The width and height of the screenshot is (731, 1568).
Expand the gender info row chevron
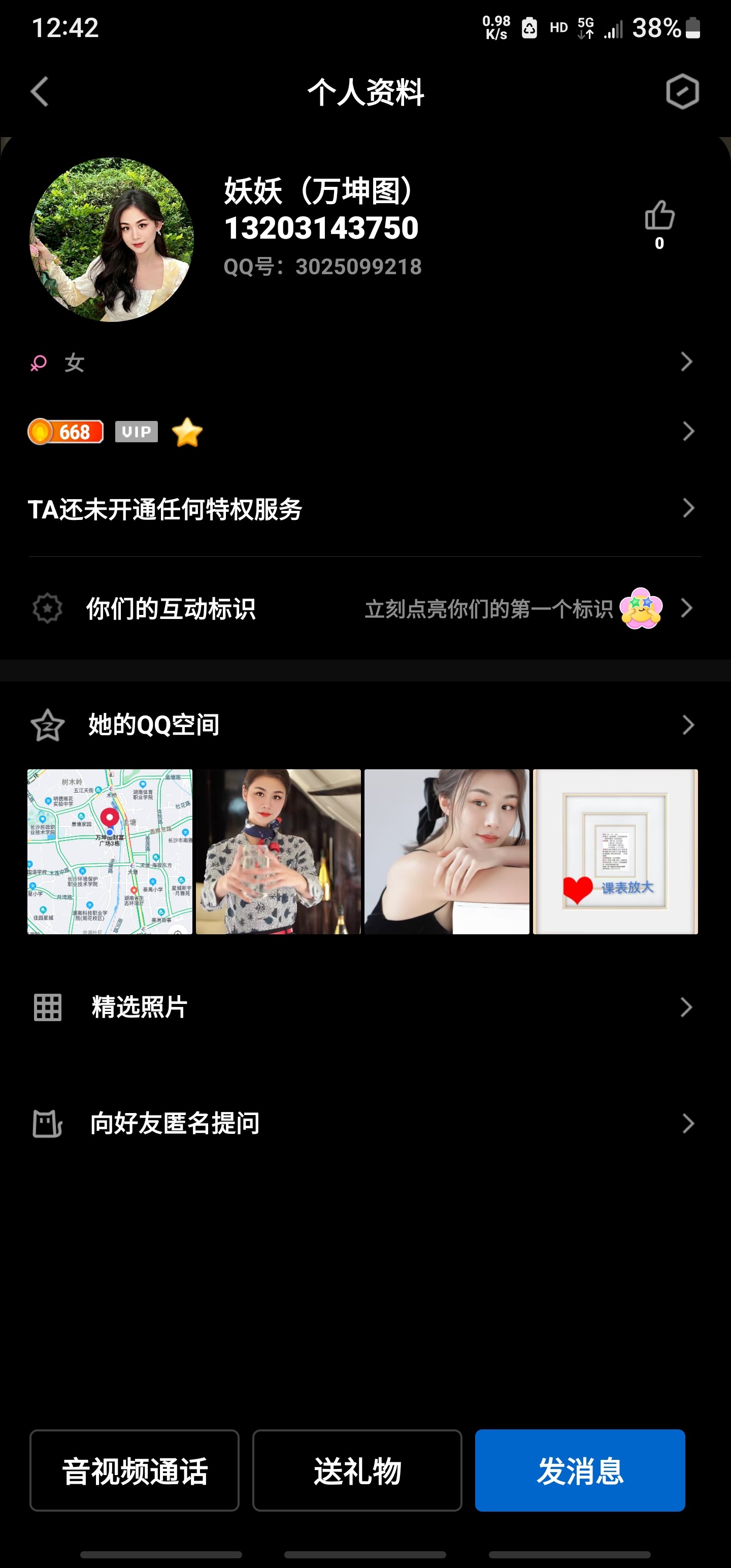[686, 362]
